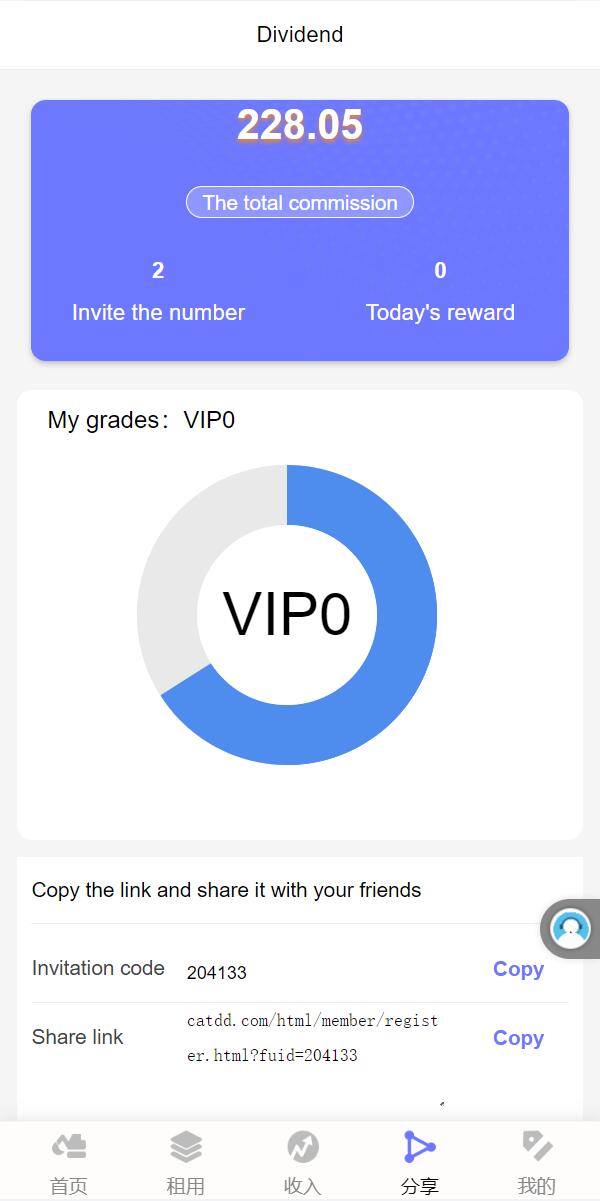Copy the invitation code 204133
Screen dimensions: 600x1201
[517, 969]
